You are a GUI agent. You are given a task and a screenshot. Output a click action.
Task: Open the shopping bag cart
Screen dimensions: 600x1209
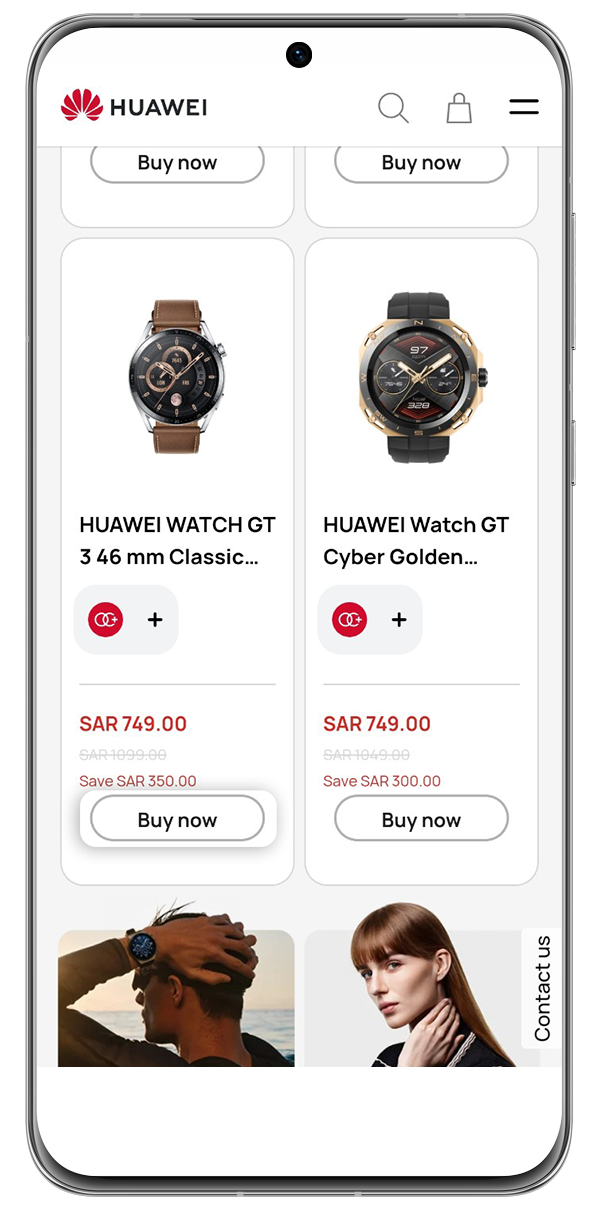point(459,108)
